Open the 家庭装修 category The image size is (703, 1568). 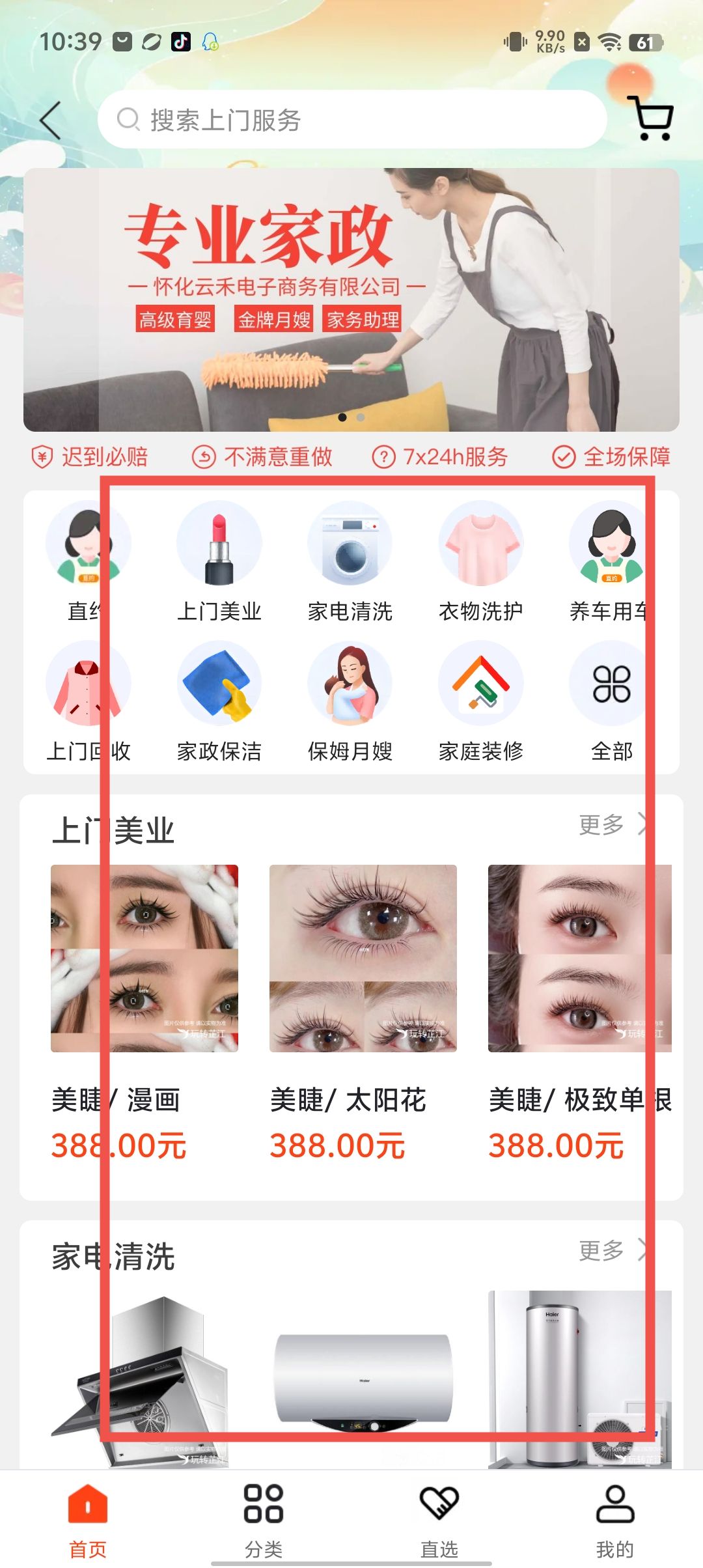tap(481, 701)
